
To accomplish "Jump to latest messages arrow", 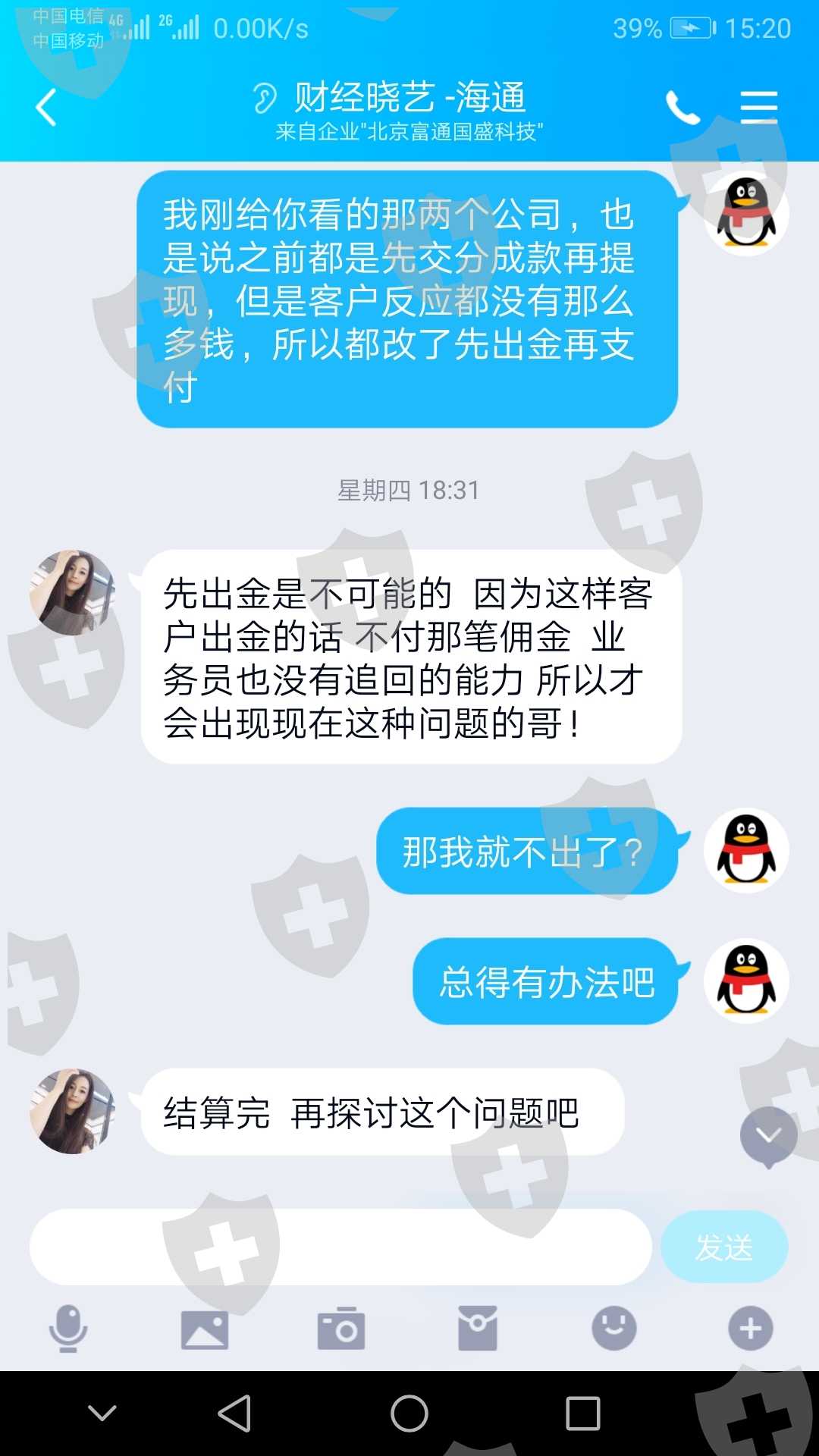I will [x=769, y=1137].
